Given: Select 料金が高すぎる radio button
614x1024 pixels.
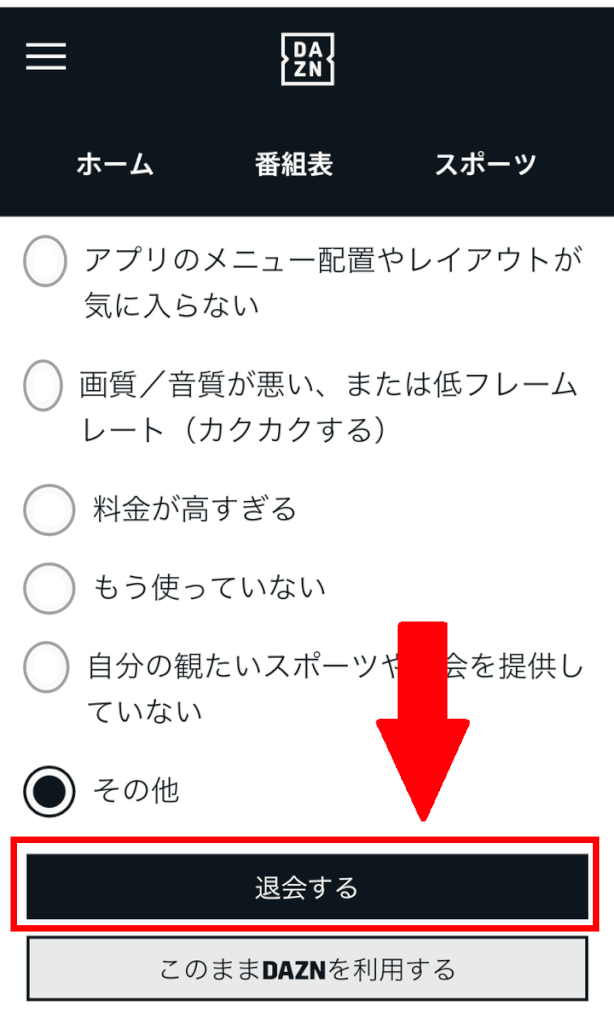Looking at the screenshot, I should (x=49, y=509).
